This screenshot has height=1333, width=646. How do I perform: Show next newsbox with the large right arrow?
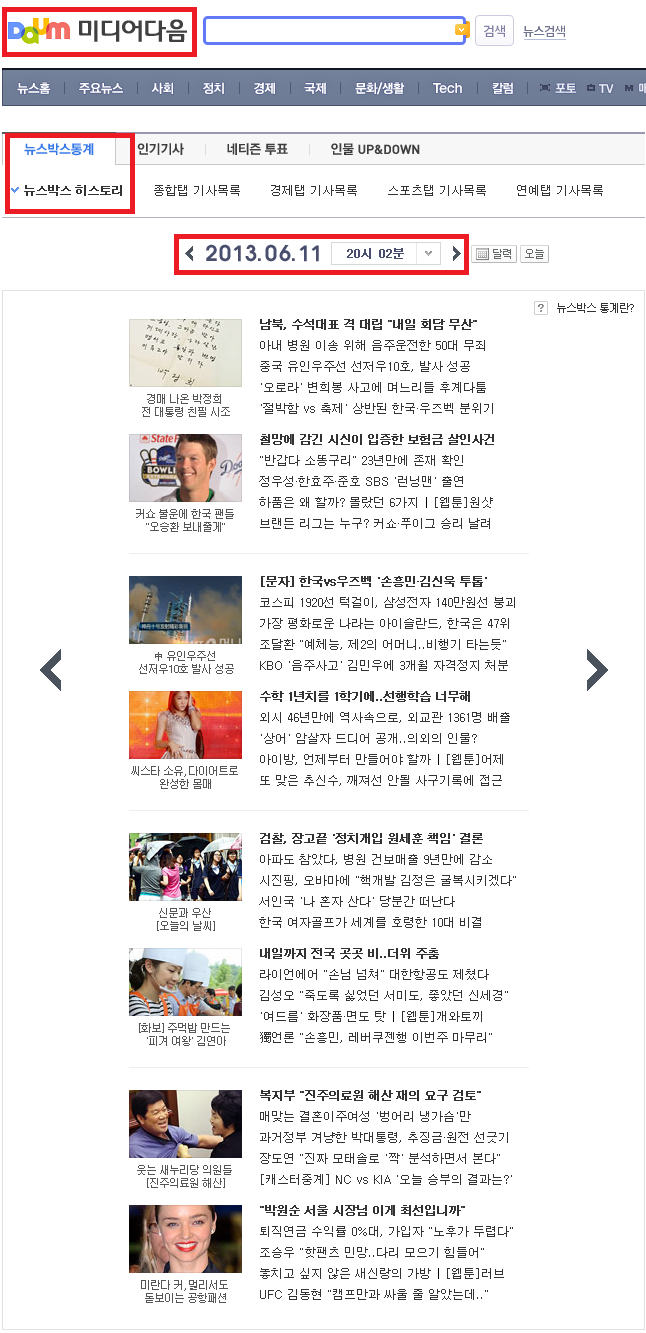pyautogui.click(x=596, y=670)
